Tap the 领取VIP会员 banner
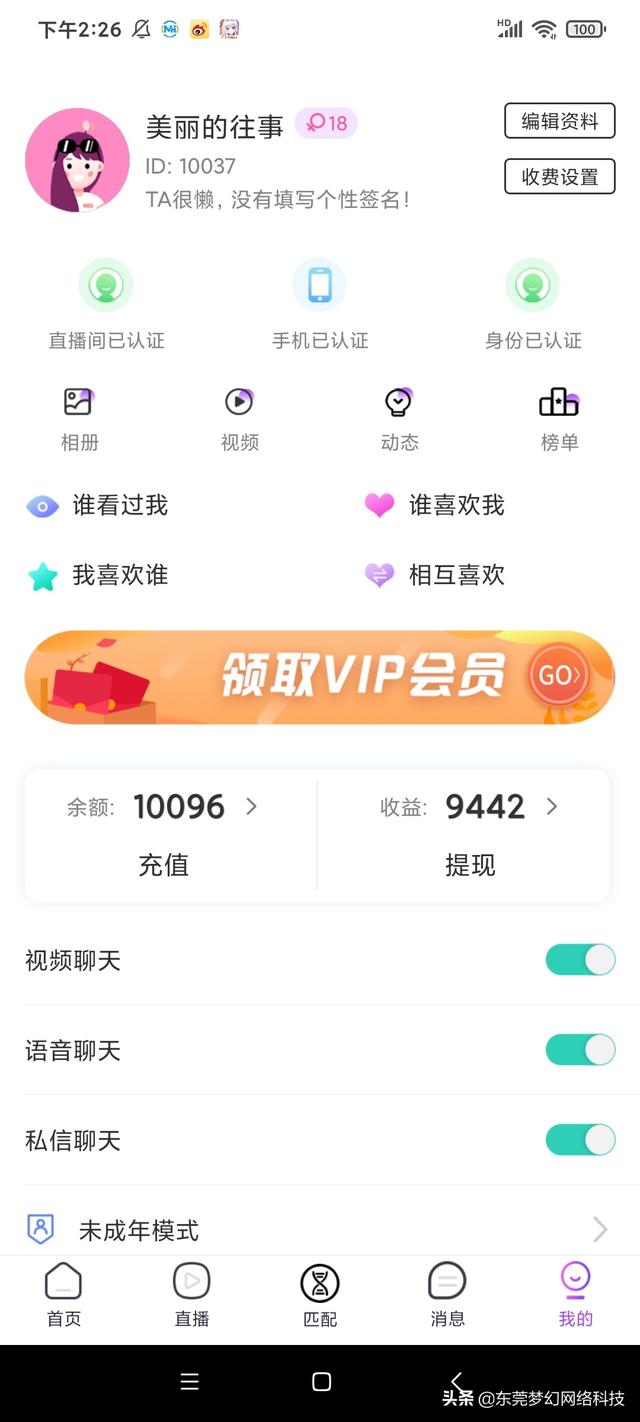Screen dimensions: 640x1422 (319, 677)
